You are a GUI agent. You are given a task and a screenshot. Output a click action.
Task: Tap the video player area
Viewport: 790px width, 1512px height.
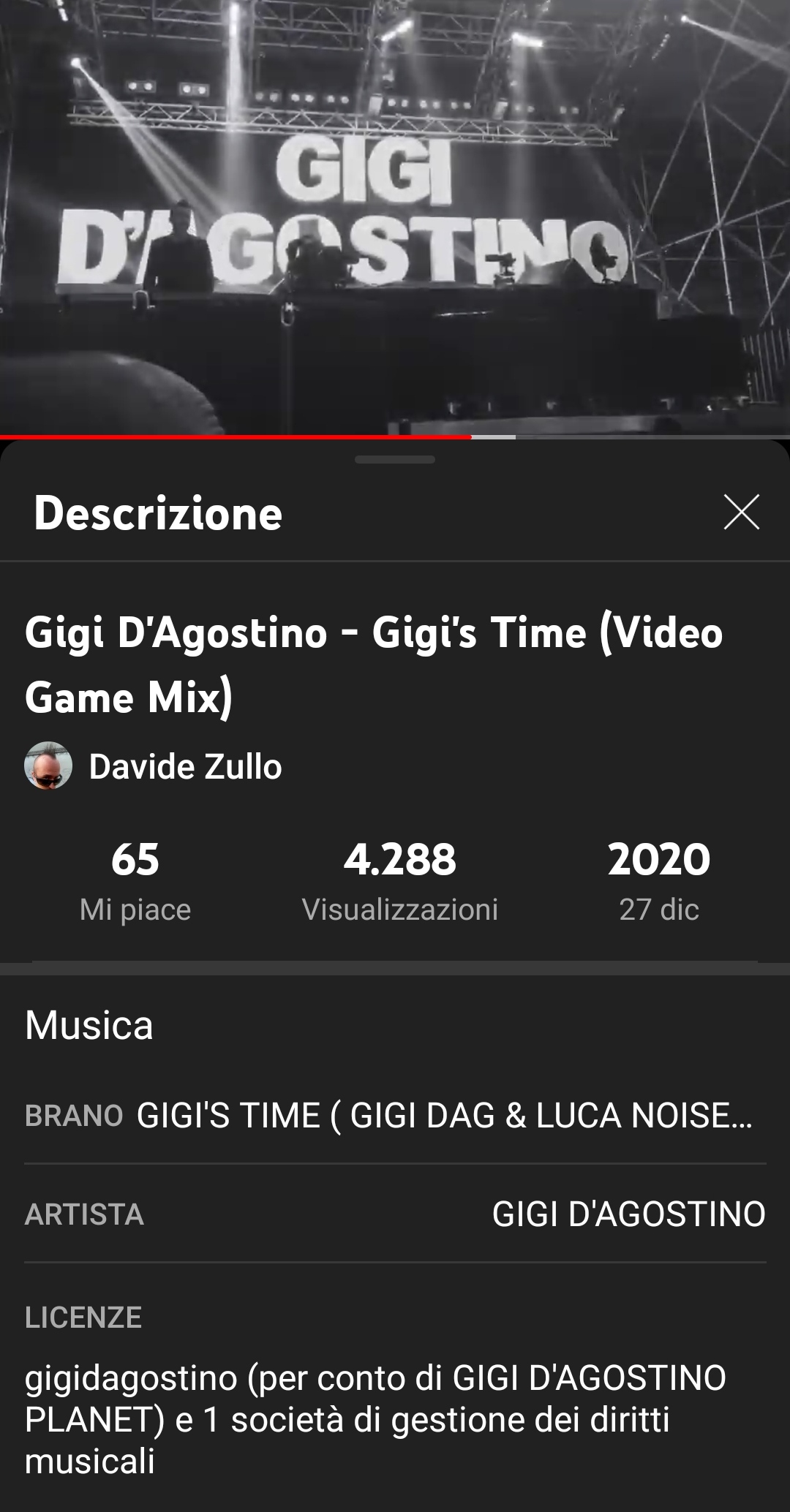coord(395,216)
